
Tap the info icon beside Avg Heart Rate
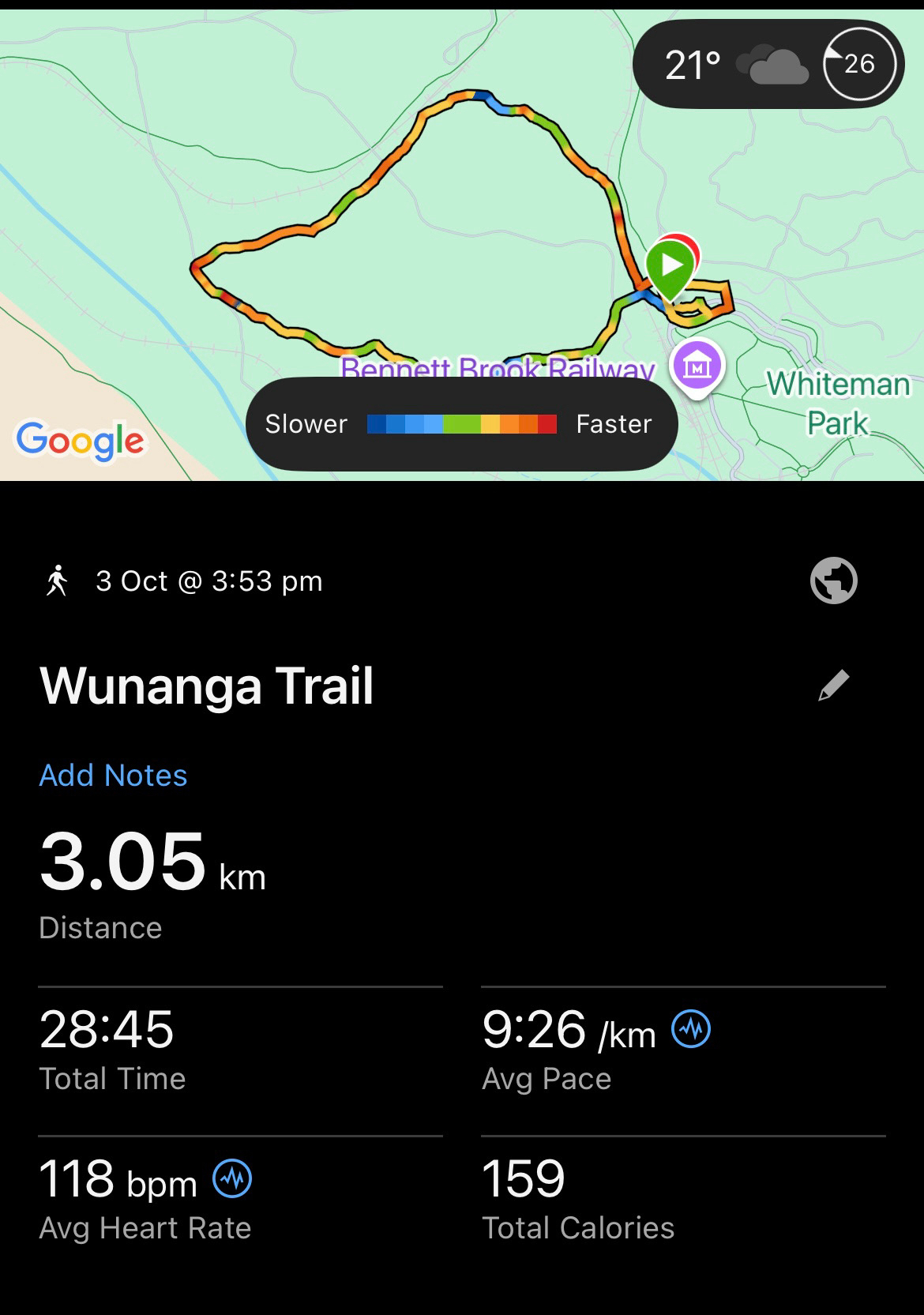click(232, 1179)
